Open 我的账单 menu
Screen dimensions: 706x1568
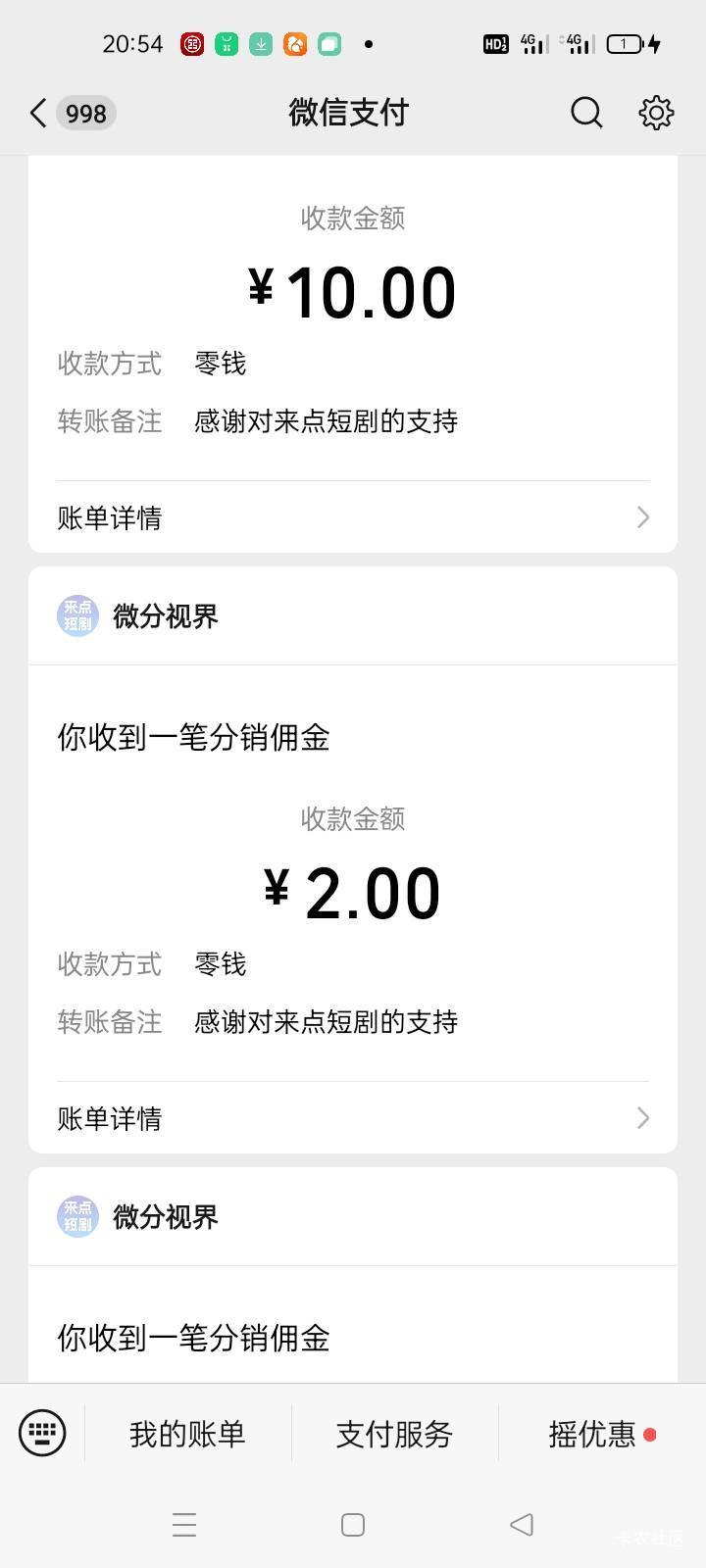[x=187, y=1435]
